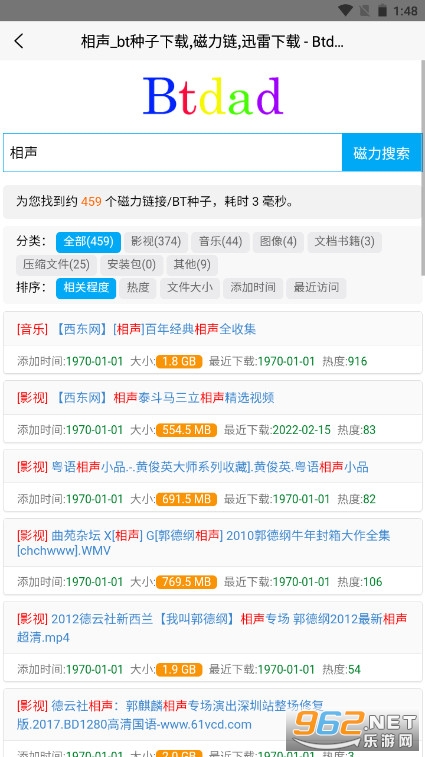The height and width of the screenshot is (757, 425).
Task: Filter by 图像(4) category
Action: pos(278,242)
